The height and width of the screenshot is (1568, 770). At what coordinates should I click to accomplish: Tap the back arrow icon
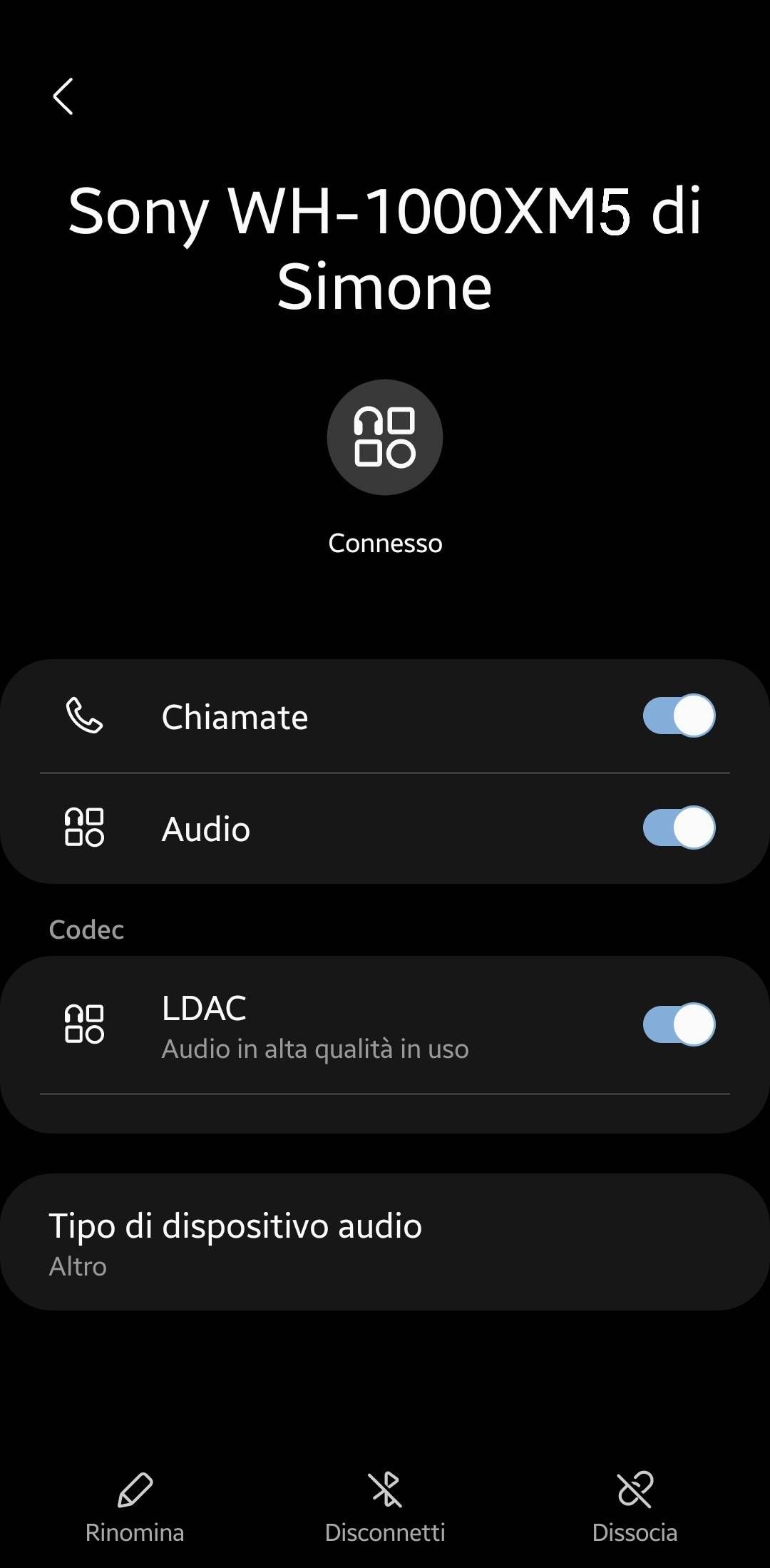63,97
